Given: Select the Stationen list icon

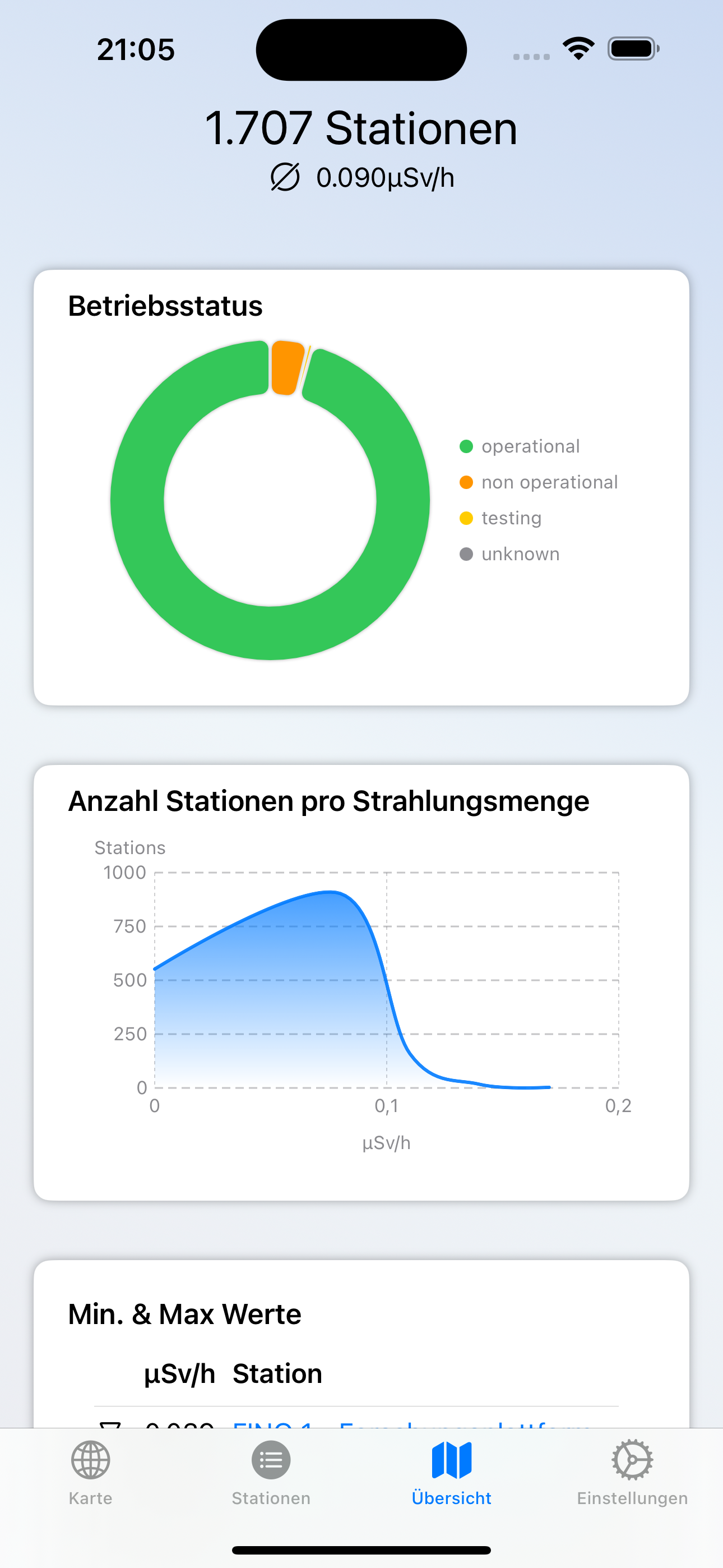Looking at the screenshot, I should 271,1460.
